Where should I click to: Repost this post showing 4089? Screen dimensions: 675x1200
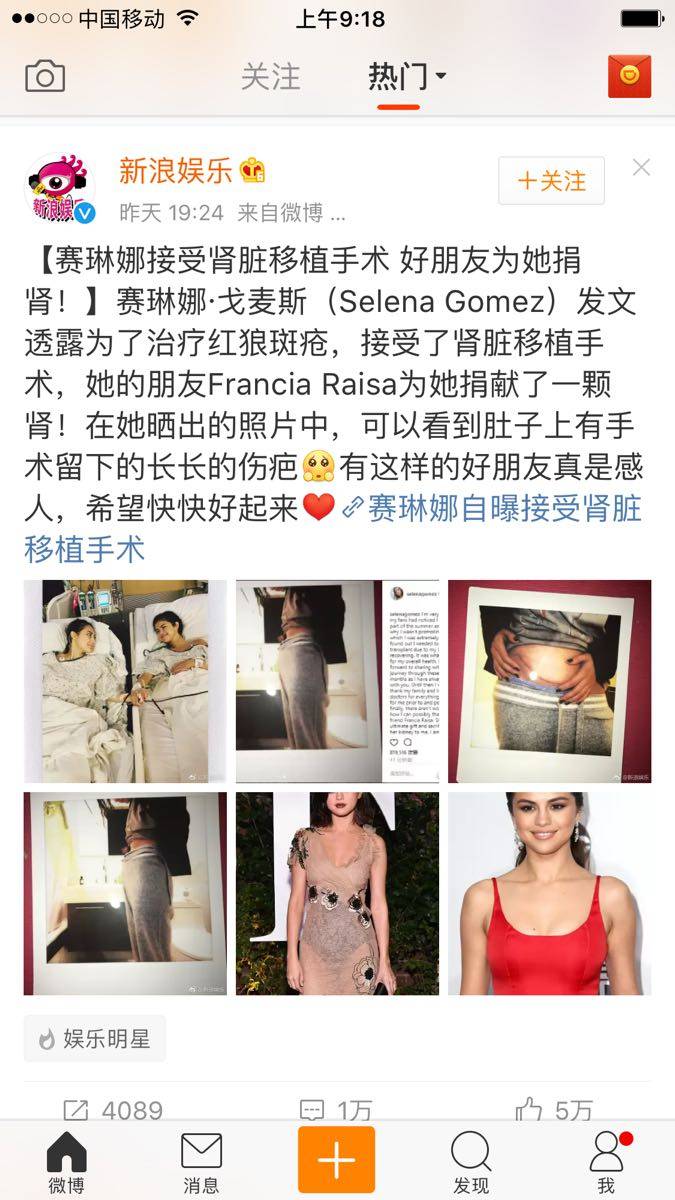112,1110
